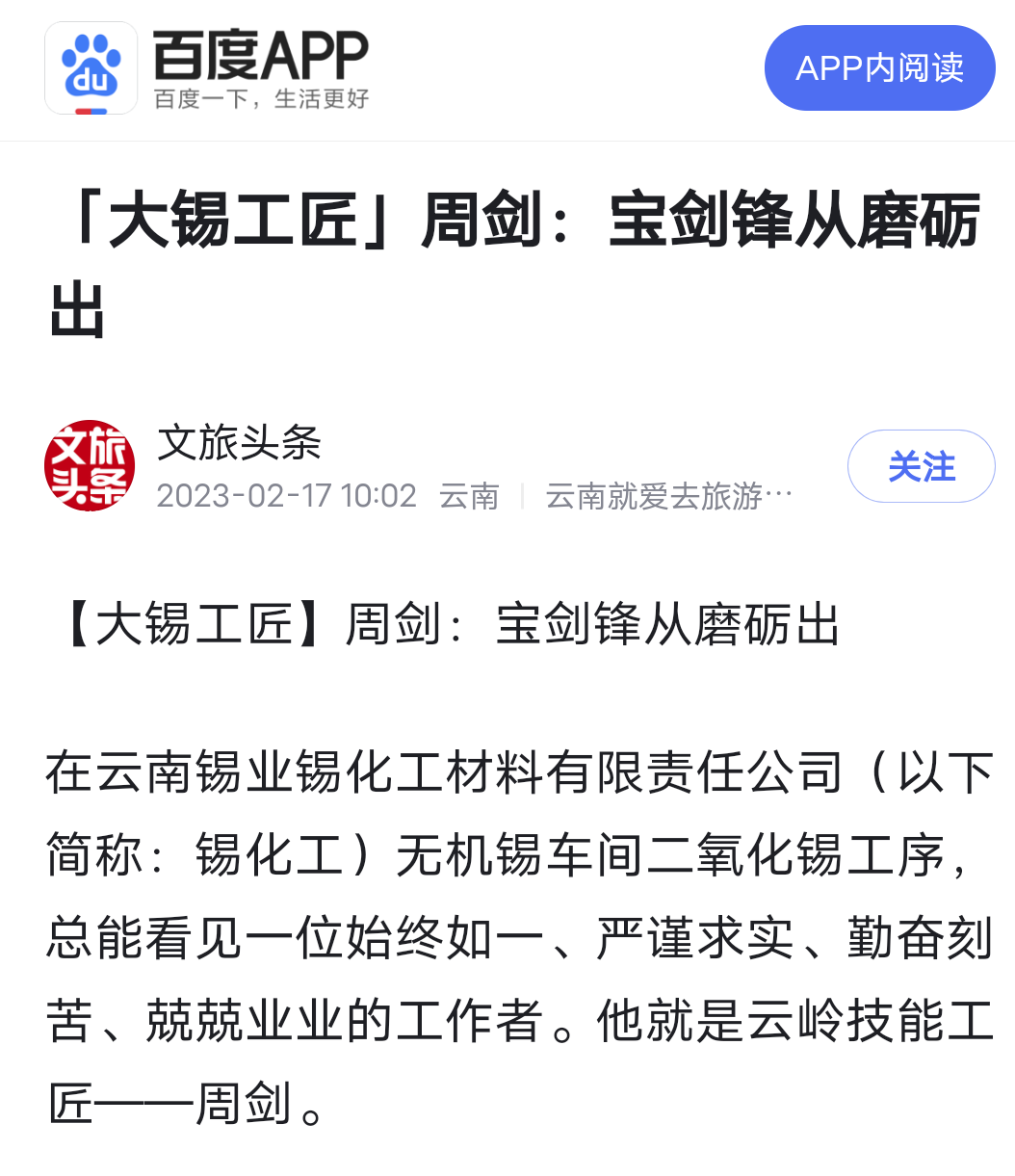Open the 文旅头条 author avatar
This screenshot has width=1015, height=1176.
coord(90,465)
